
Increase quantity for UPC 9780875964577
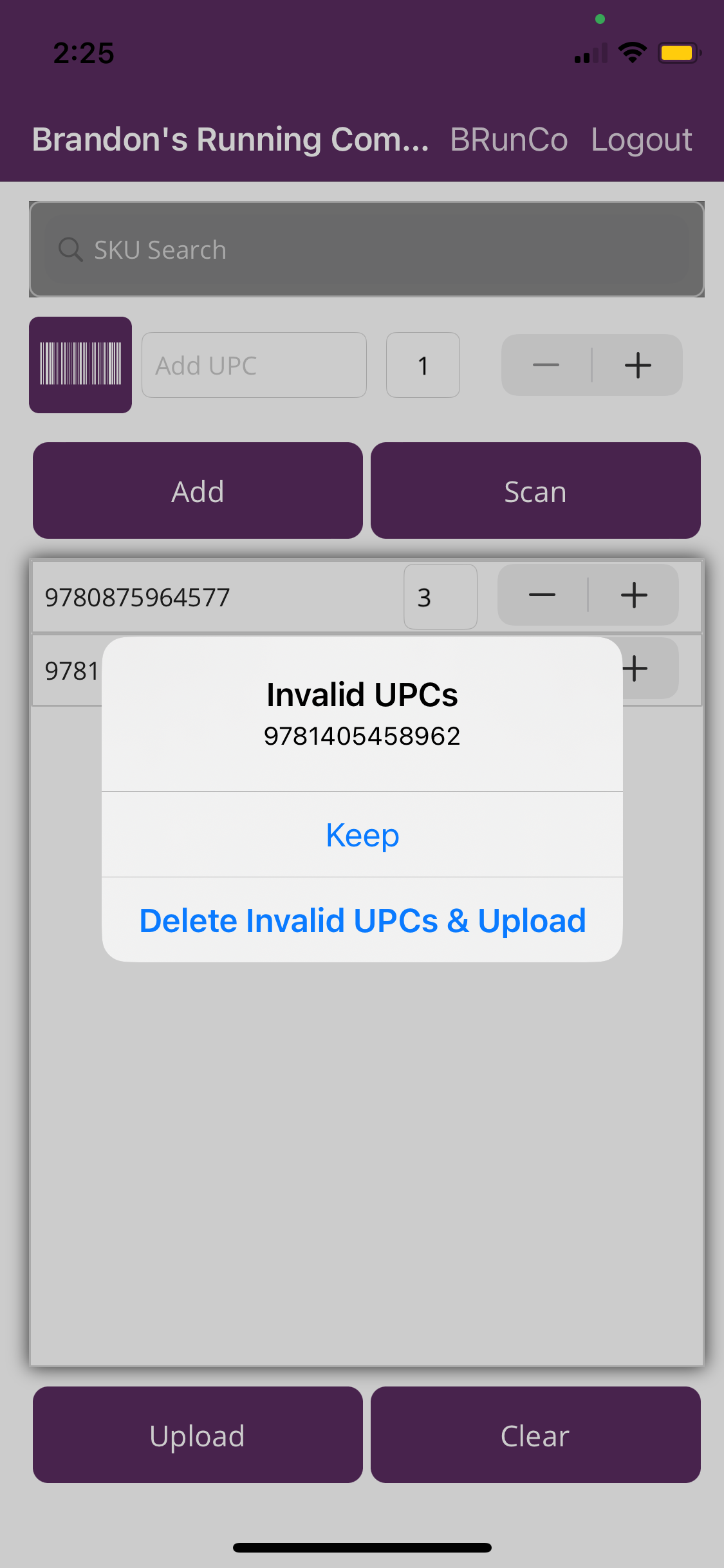coord(634,595)
